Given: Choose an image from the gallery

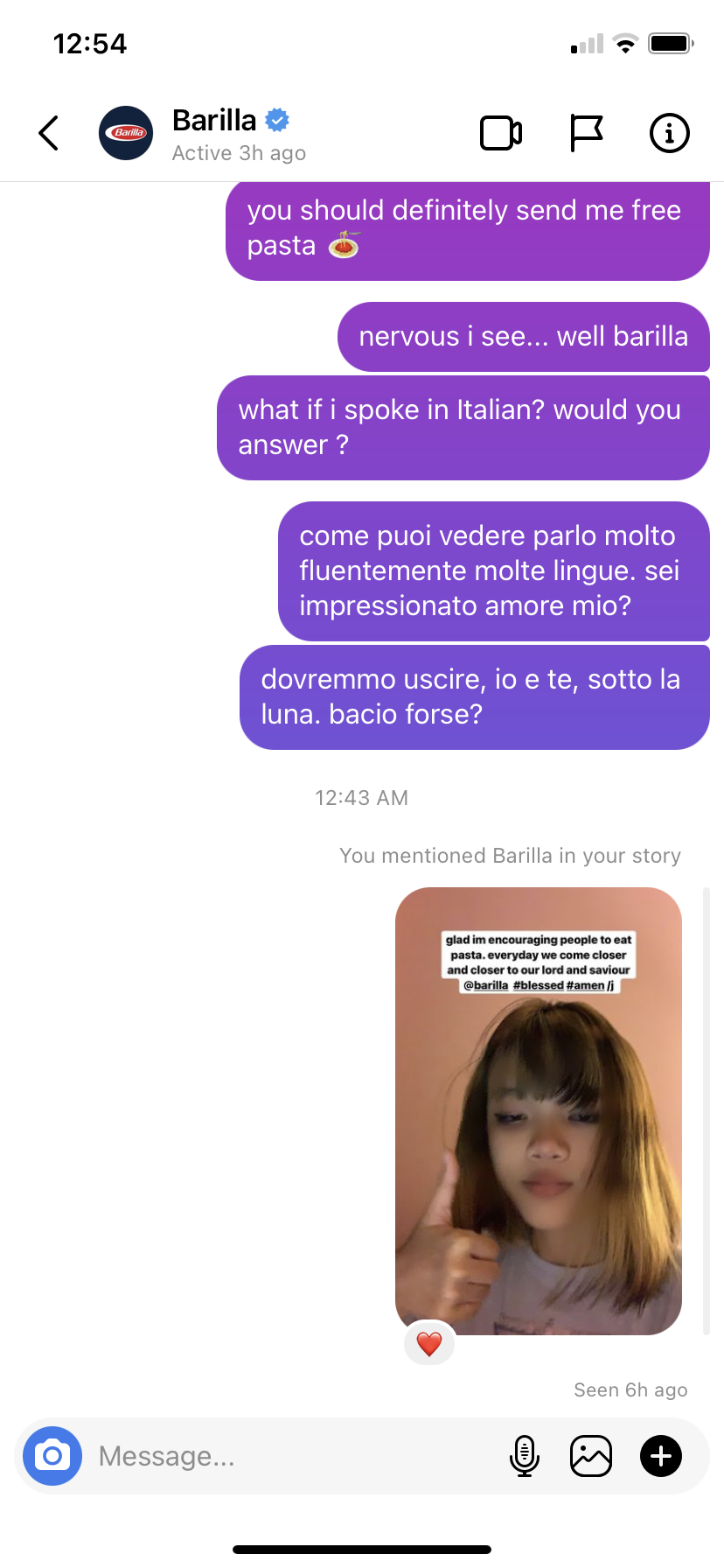Looking at the screenshot, I should click(x=591, y=1456).
